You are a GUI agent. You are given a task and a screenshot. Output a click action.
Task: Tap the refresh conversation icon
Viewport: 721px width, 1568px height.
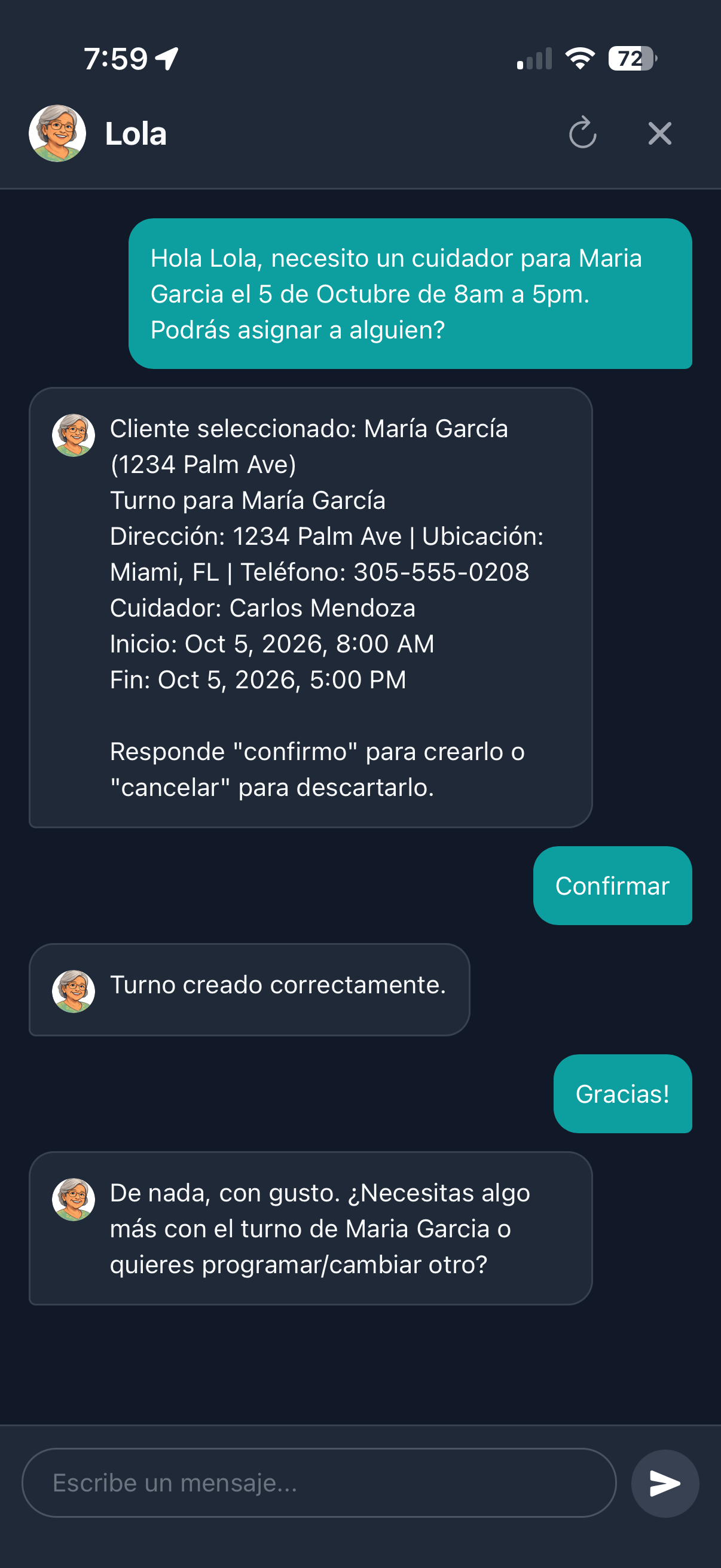click(582, 133)
